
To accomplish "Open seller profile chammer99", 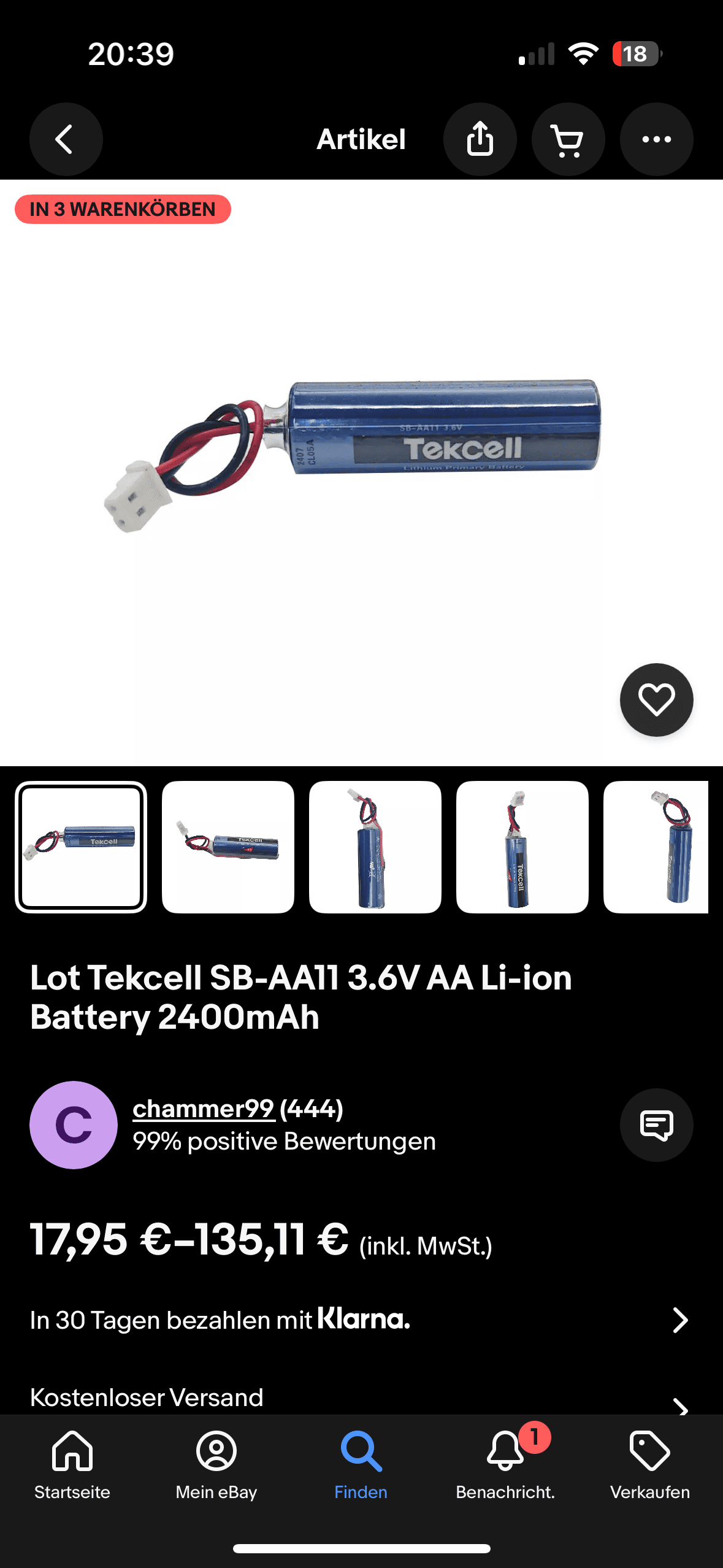I will (x=204, y=1109).
